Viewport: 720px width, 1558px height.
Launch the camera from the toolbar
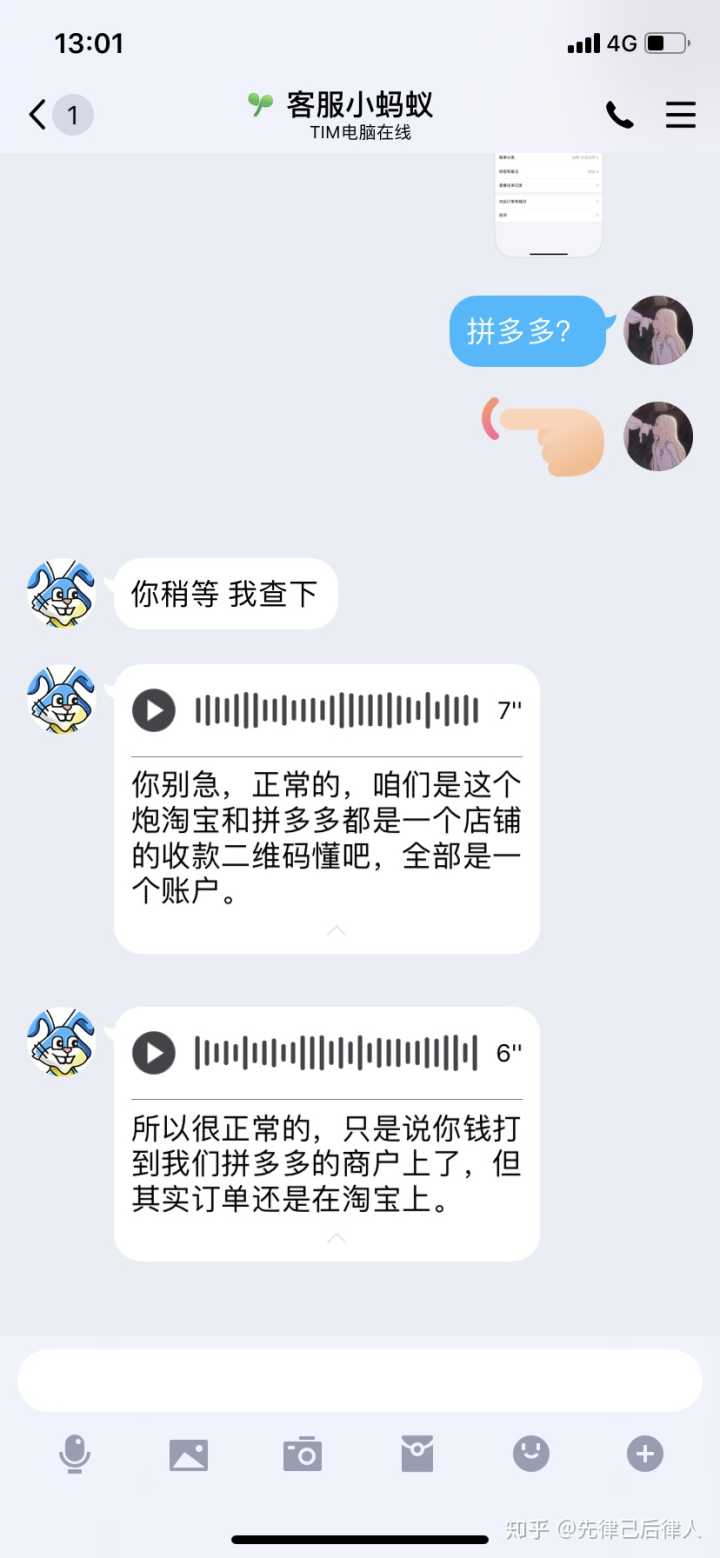tap(302, 1453)
